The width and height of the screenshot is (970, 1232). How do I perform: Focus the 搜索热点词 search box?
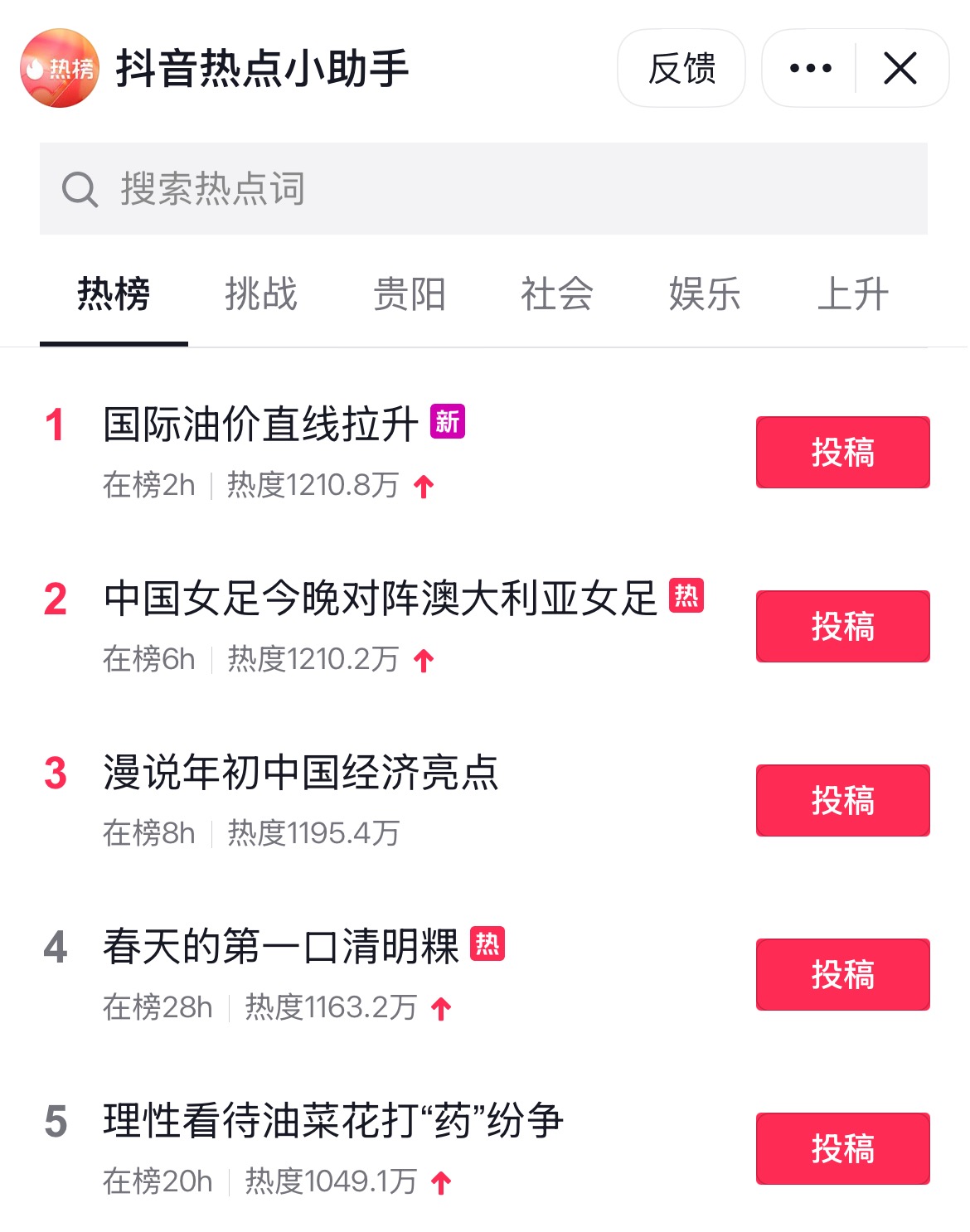483,189
